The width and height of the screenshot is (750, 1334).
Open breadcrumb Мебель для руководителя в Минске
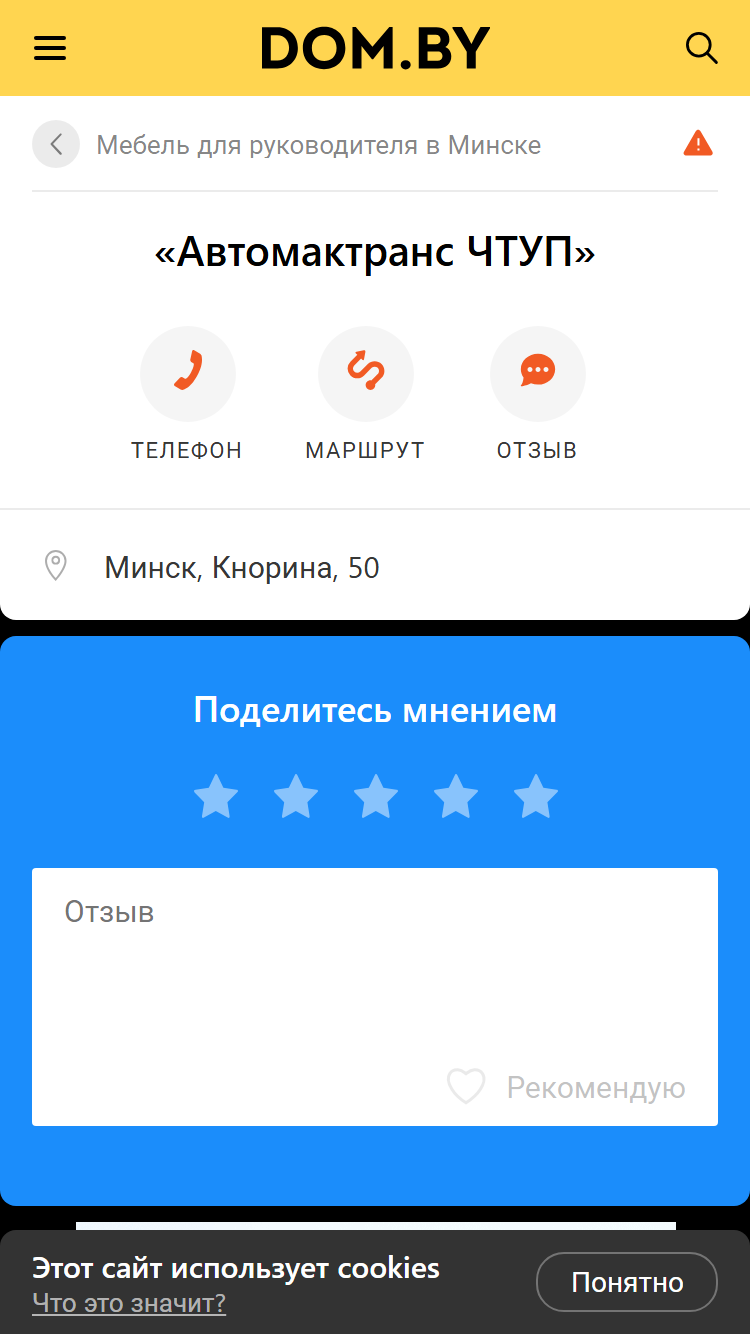(318, 145)
